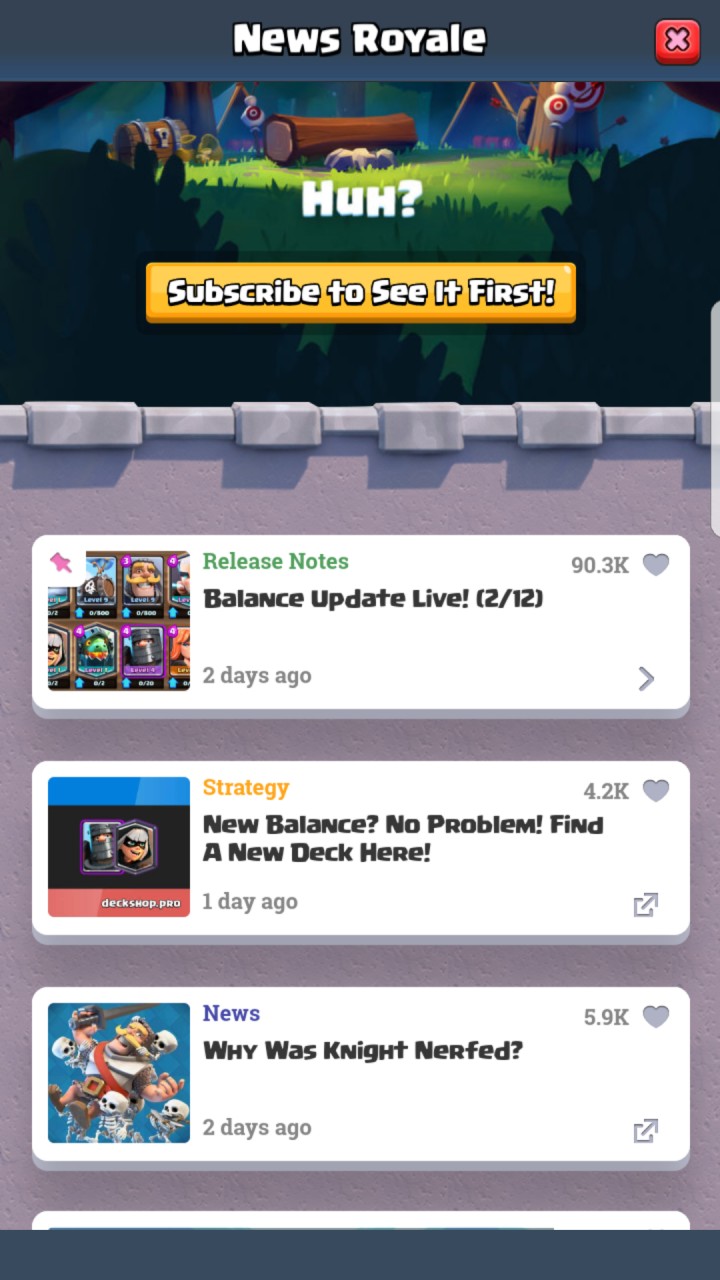Viewport: 720px width, 1280px height.
Task: Open Why Was Knight Nerfed article
Action: click(362, 1050)
